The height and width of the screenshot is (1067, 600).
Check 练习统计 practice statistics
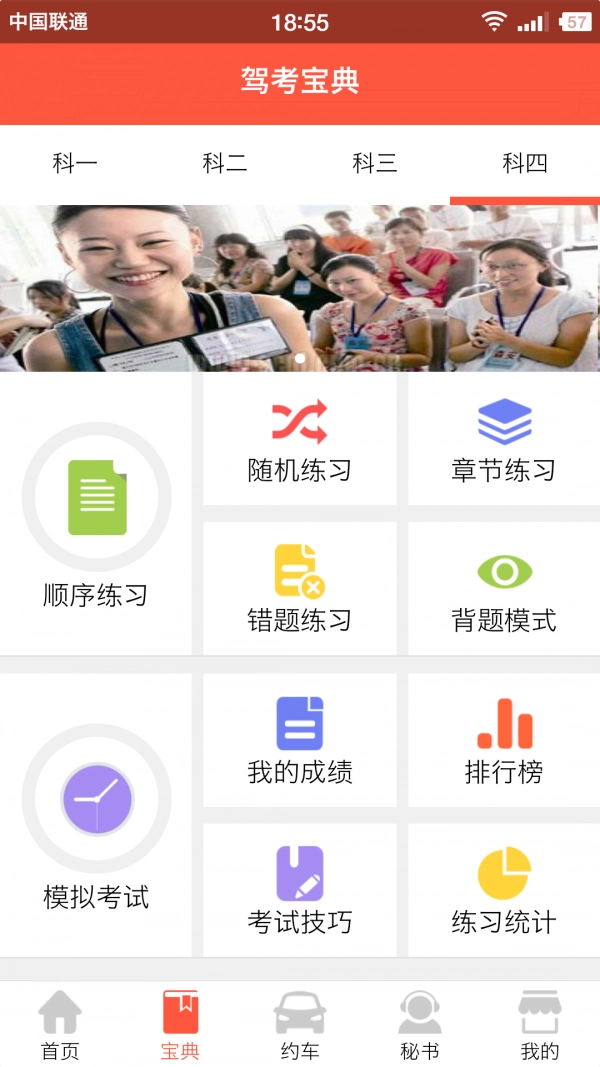pos(504,890)
